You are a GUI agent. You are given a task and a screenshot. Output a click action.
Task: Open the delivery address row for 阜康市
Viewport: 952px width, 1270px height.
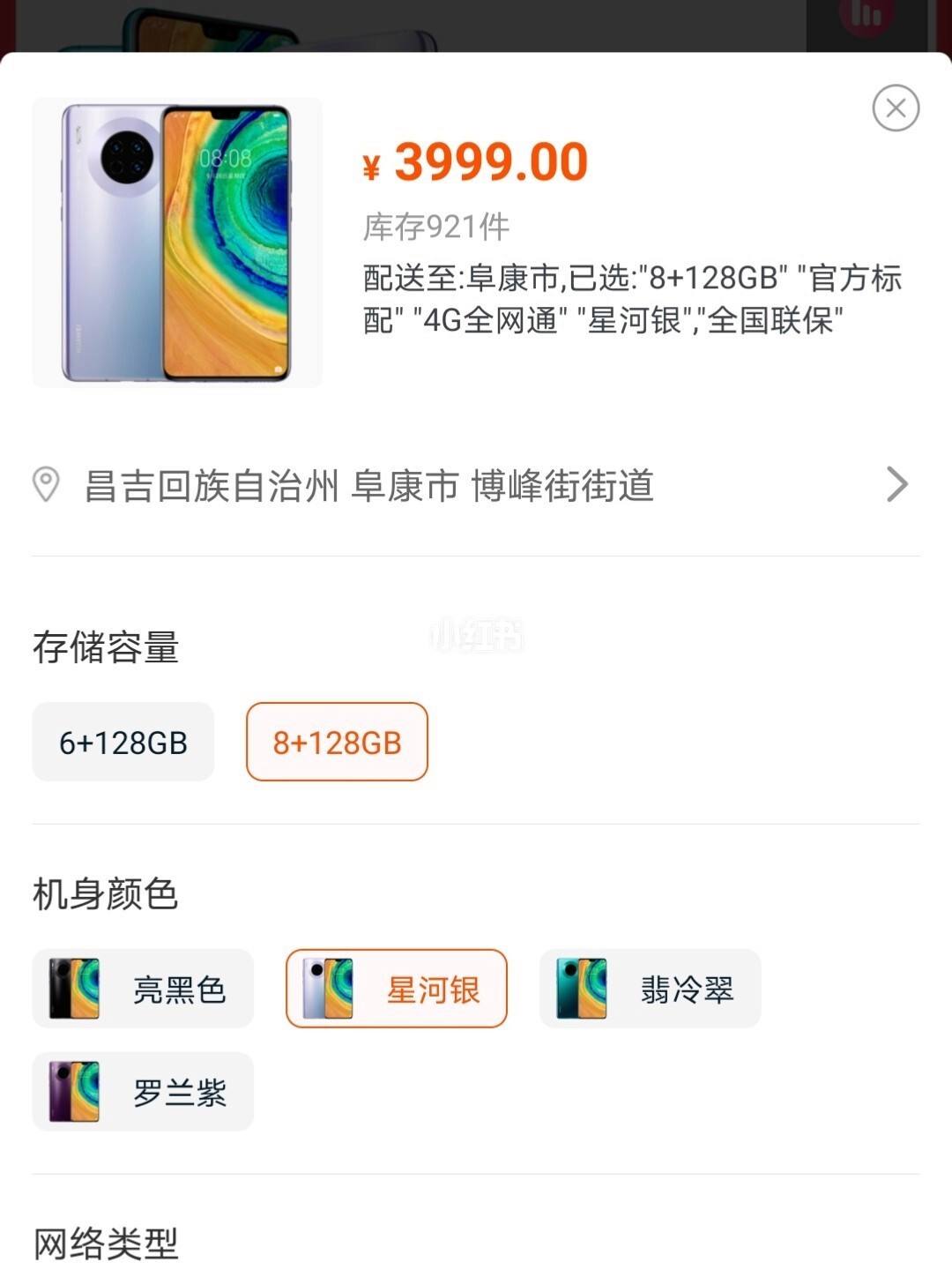point(474,485)
